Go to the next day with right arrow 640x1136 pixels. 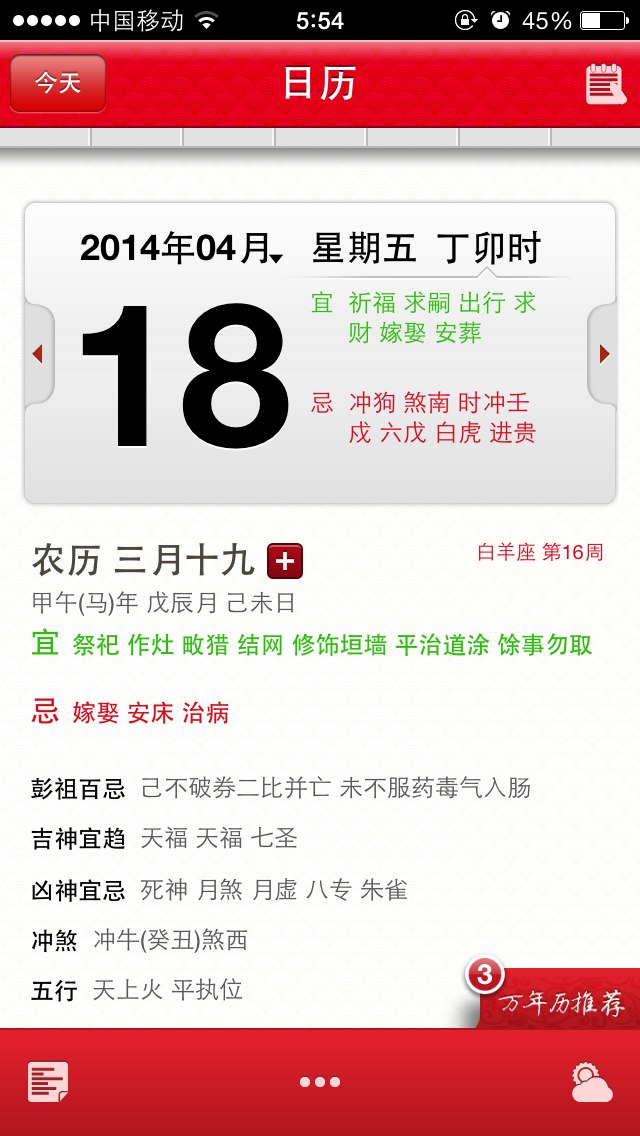(603, 354)
